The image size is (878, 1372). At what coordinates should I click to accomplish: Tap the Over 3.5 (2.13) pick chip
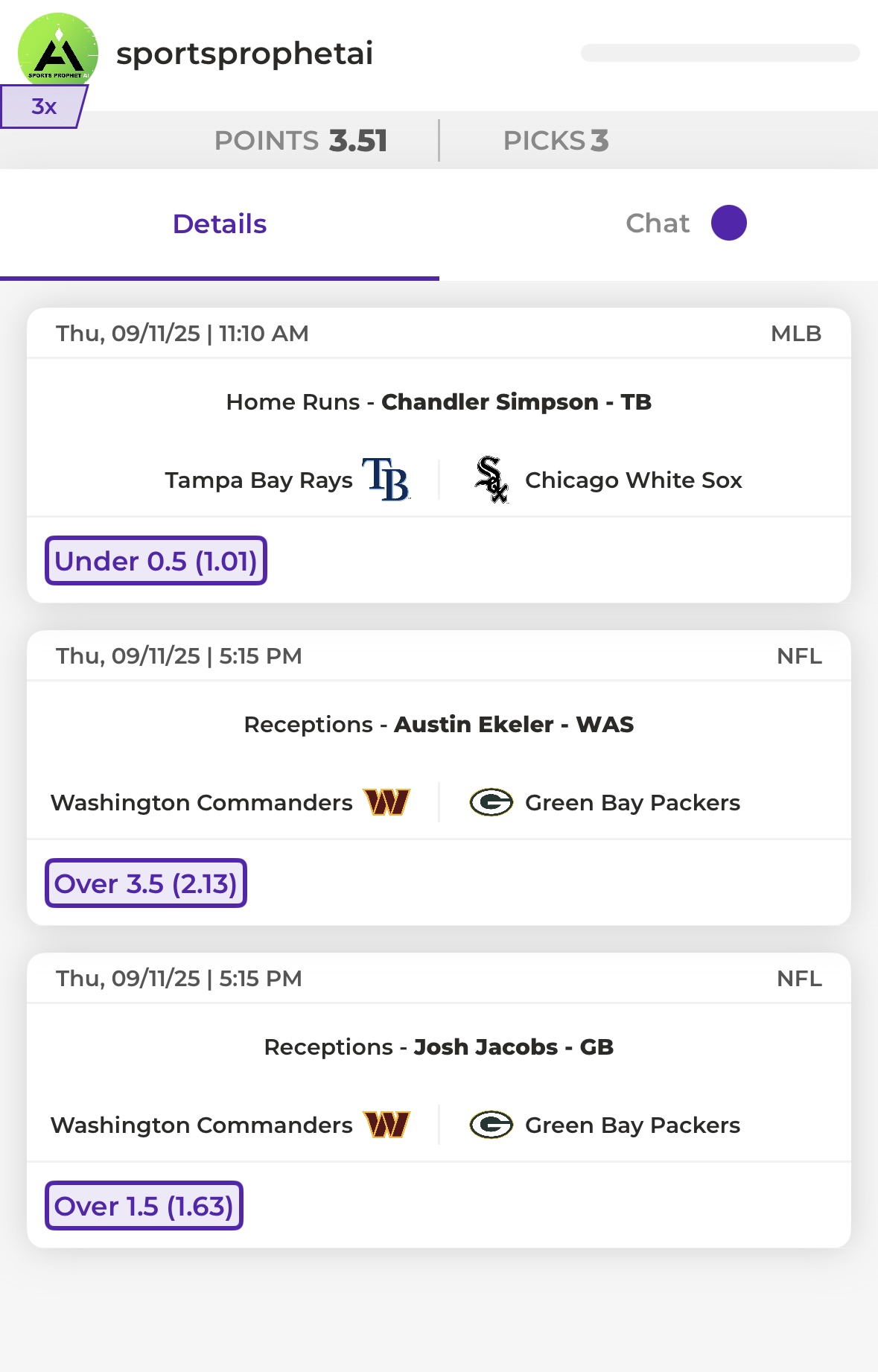tap(146, 883)
